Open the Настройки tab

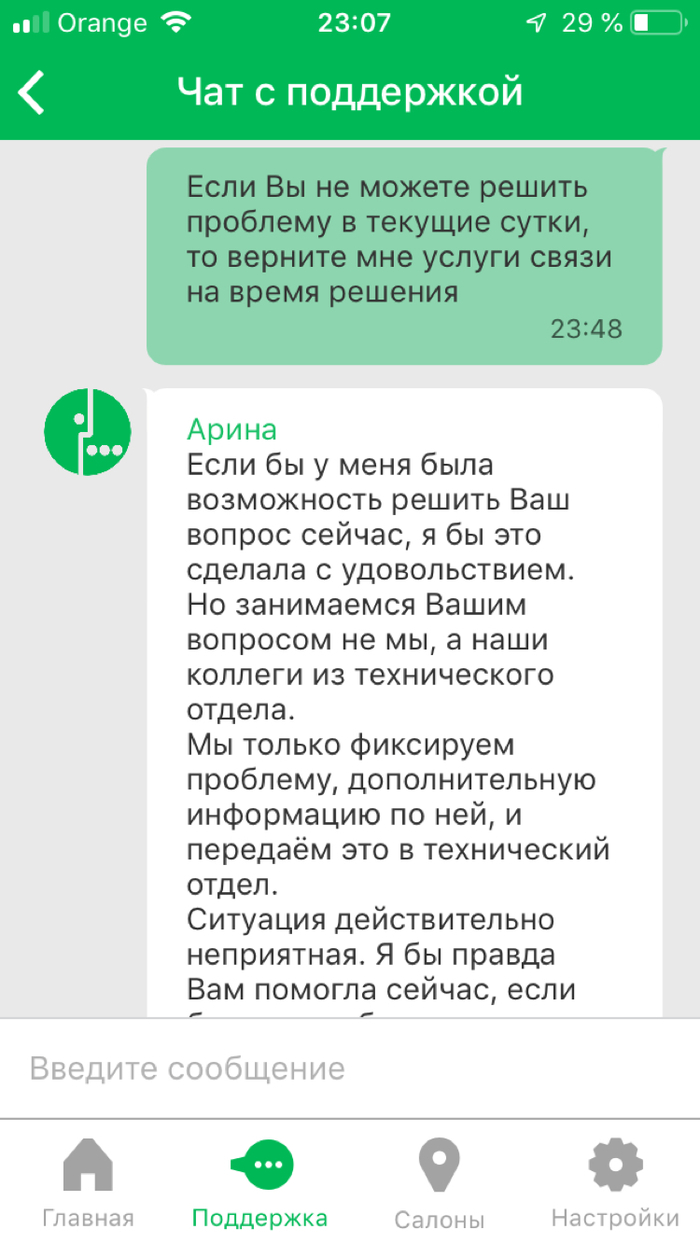pyautogui.click(x=615, y=1183)
